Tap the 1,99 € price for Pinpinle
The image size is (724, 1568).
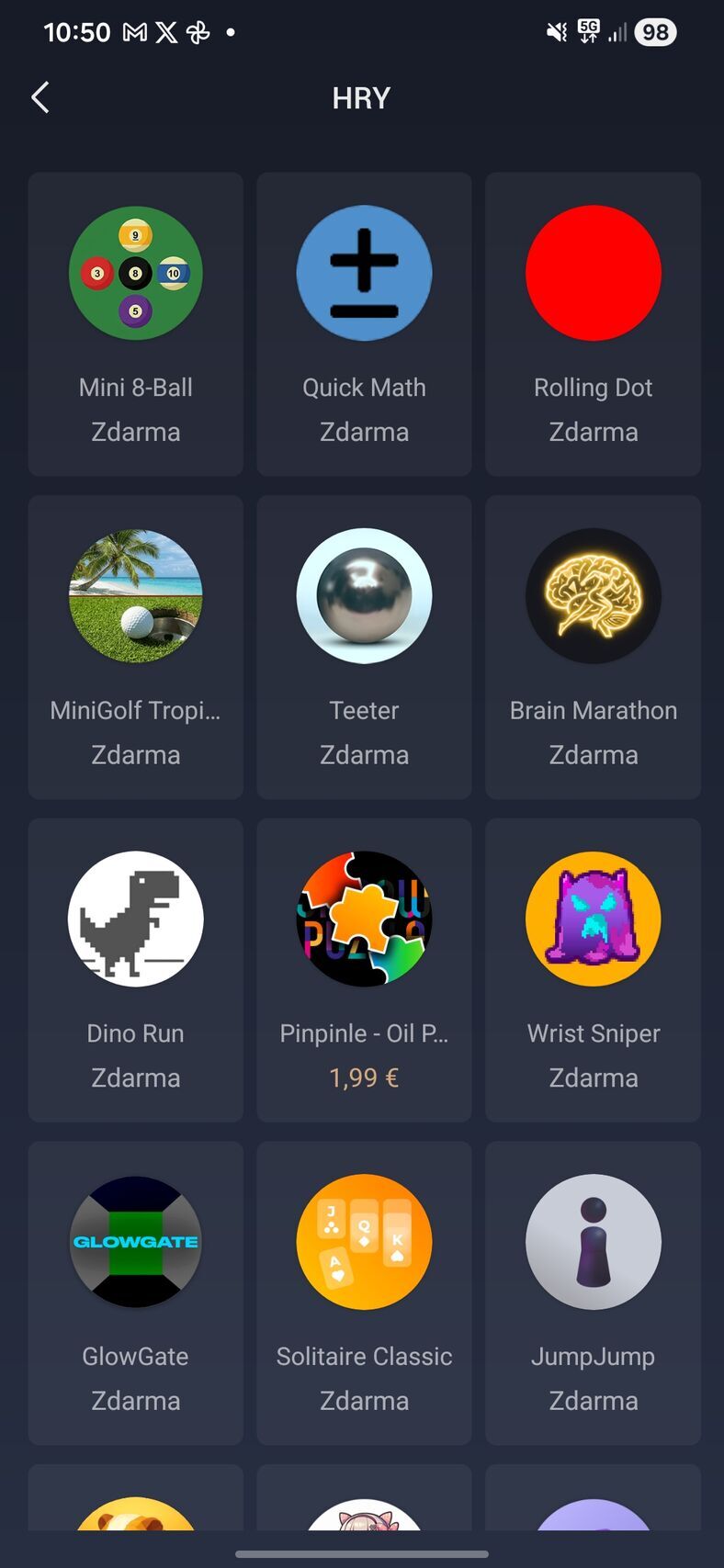click(x=364, y=1077)
